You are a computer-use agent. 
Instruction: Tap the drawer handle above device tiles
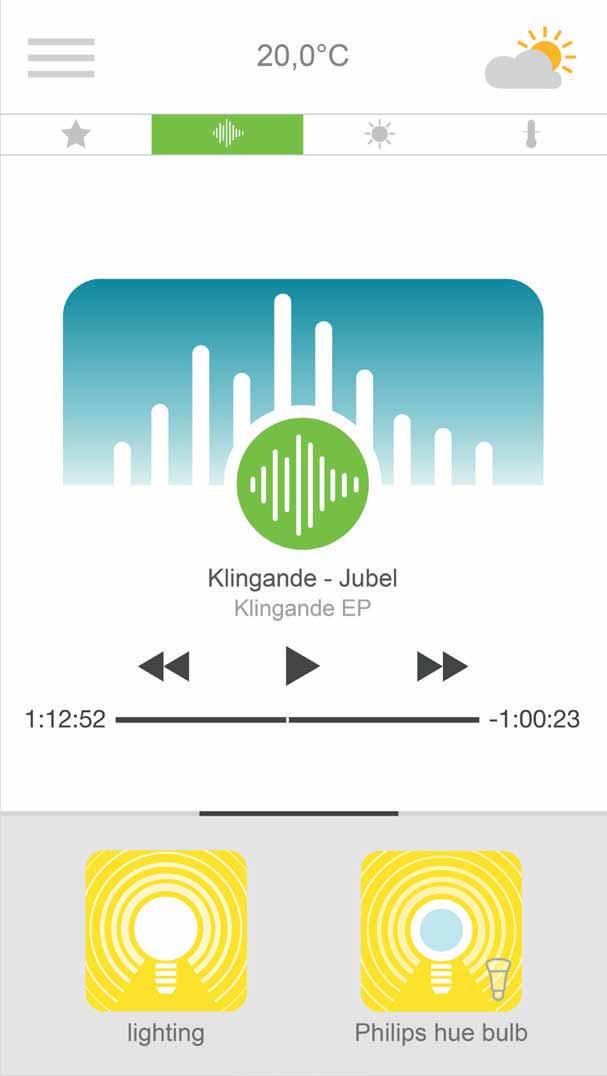pos(298,814)
